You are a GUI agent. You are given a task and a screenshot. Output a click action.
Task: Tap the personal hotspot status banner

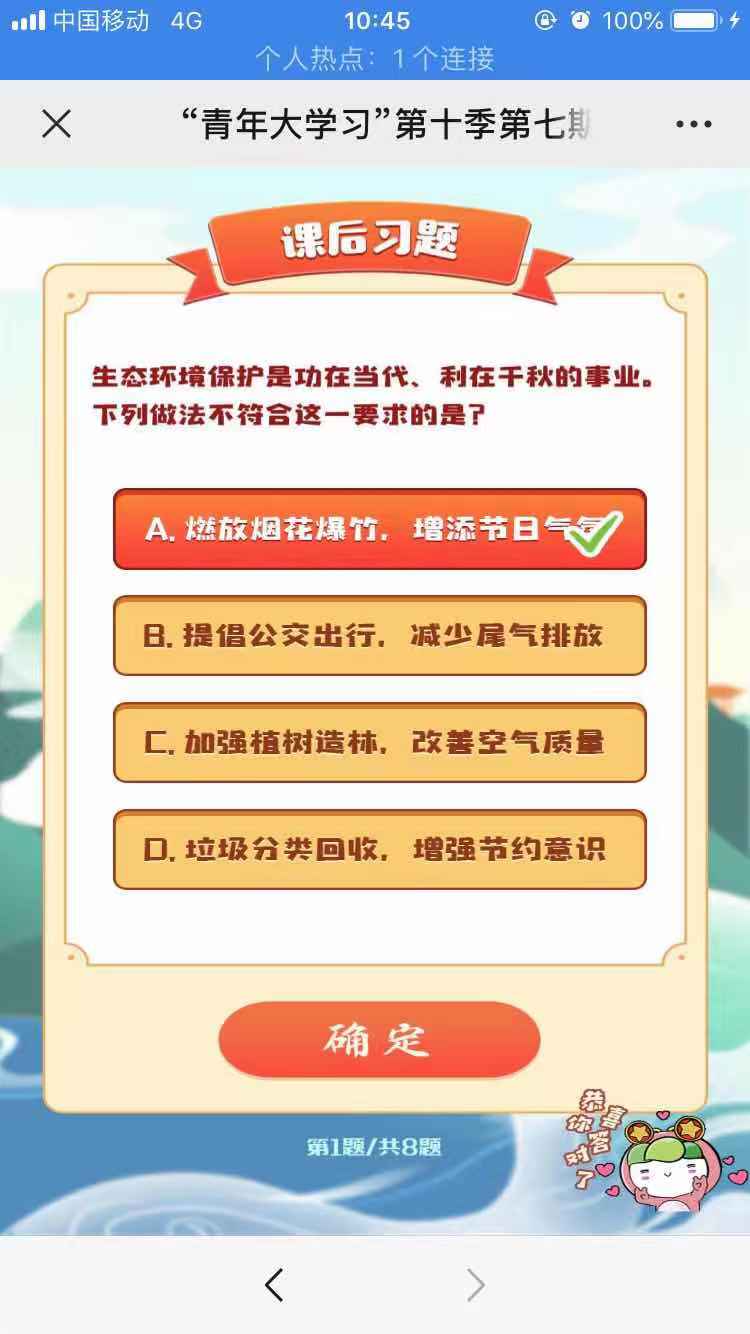click(x=375, y=58)
